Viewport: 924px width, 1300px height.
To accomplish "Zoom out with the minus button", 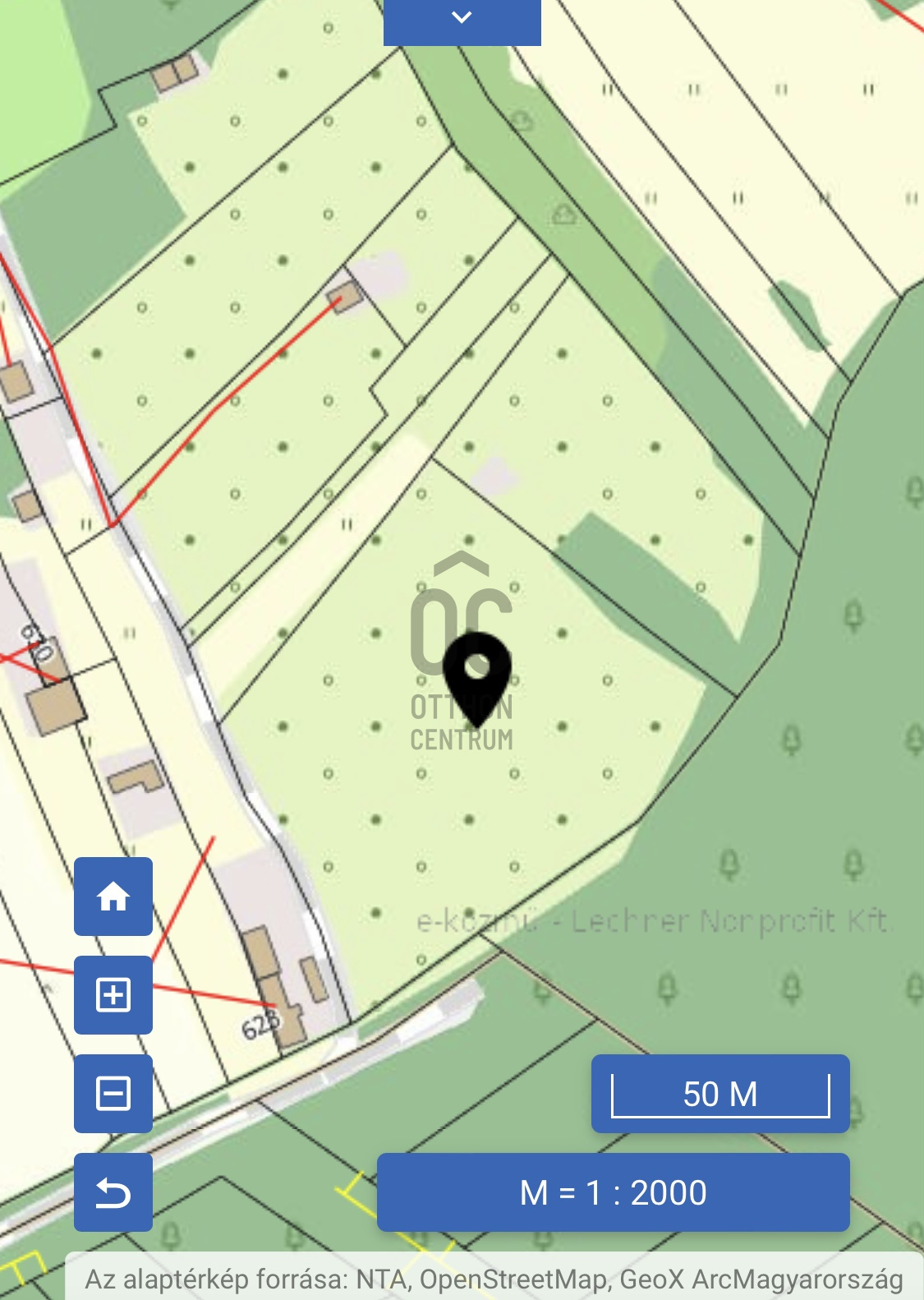I will pos(113,1094).
